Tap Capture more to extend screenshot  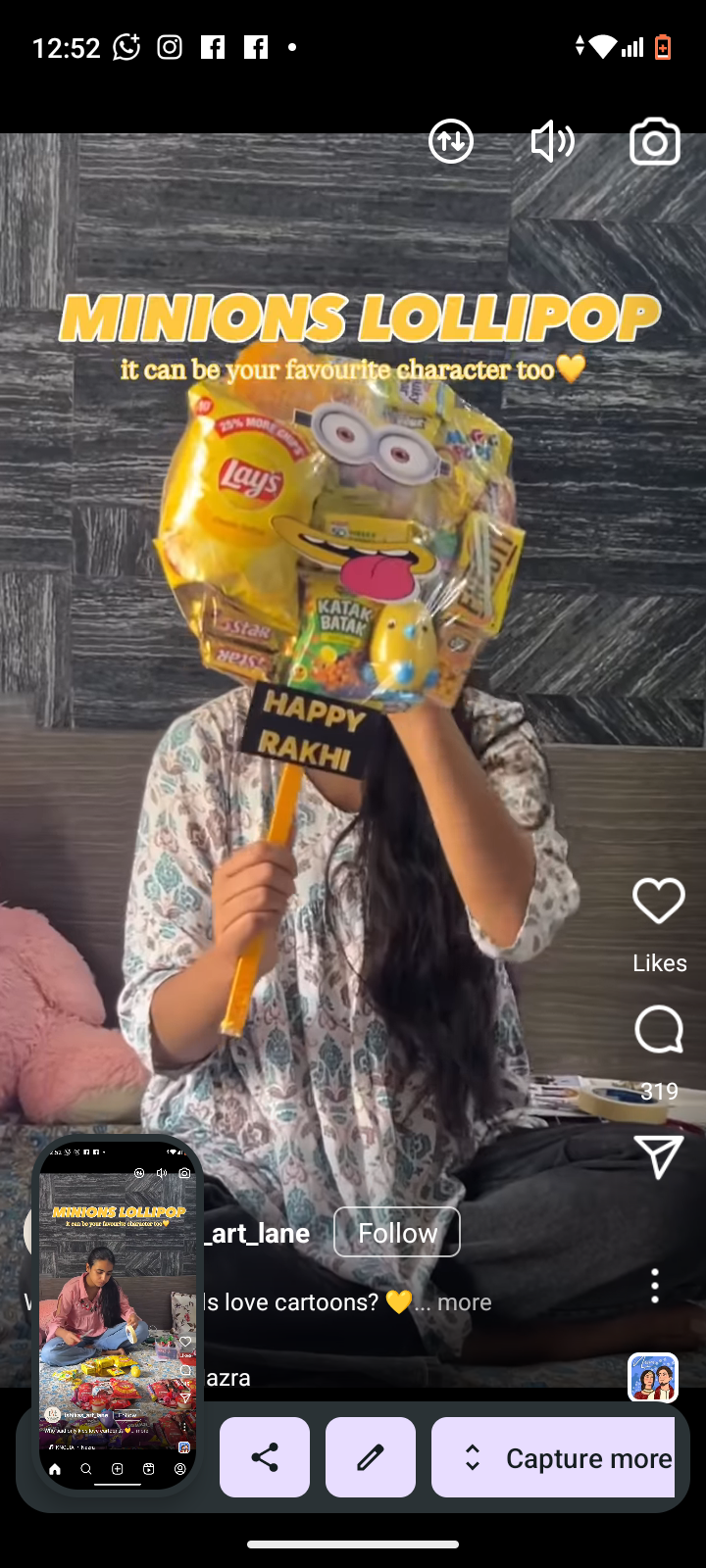tap(554, 1457)
